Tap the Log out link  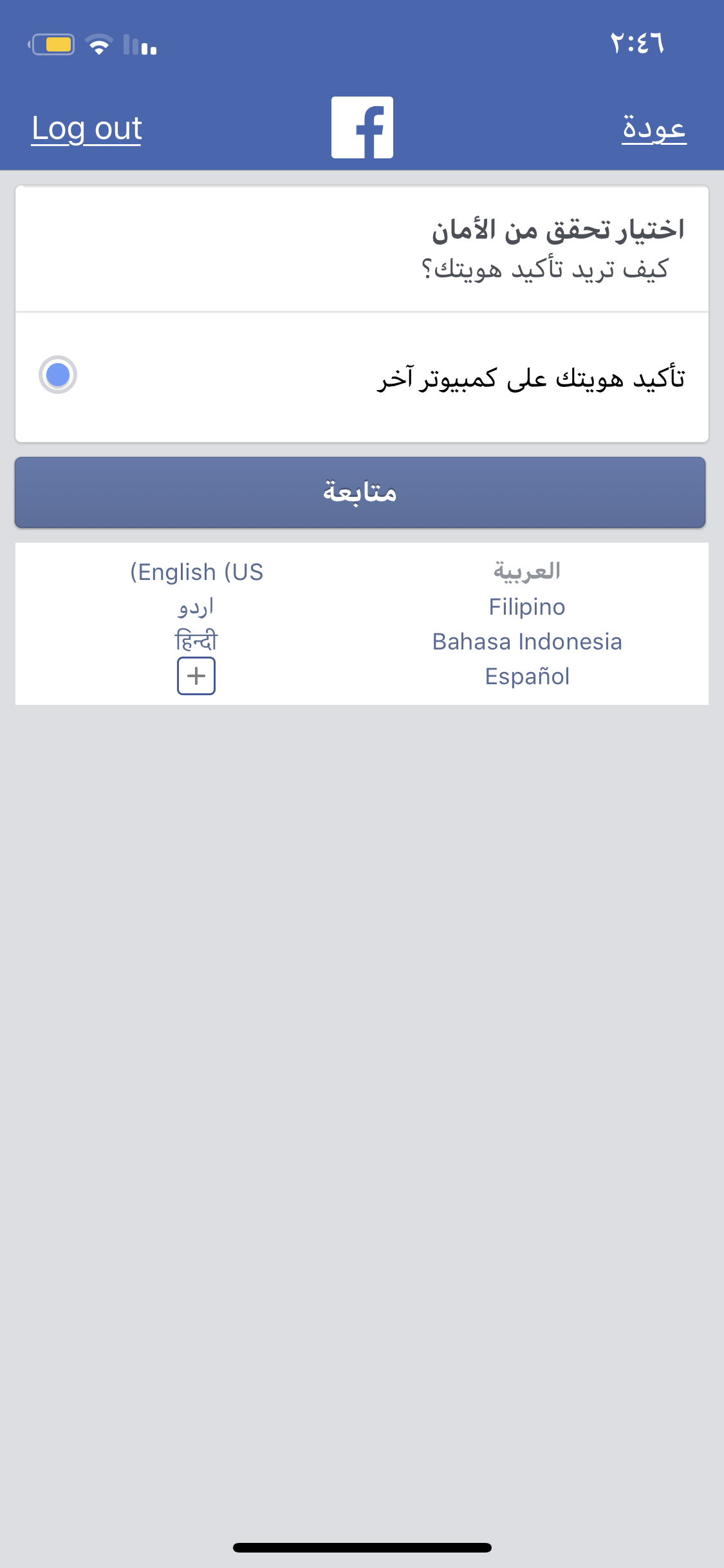[x=87, y=129]
